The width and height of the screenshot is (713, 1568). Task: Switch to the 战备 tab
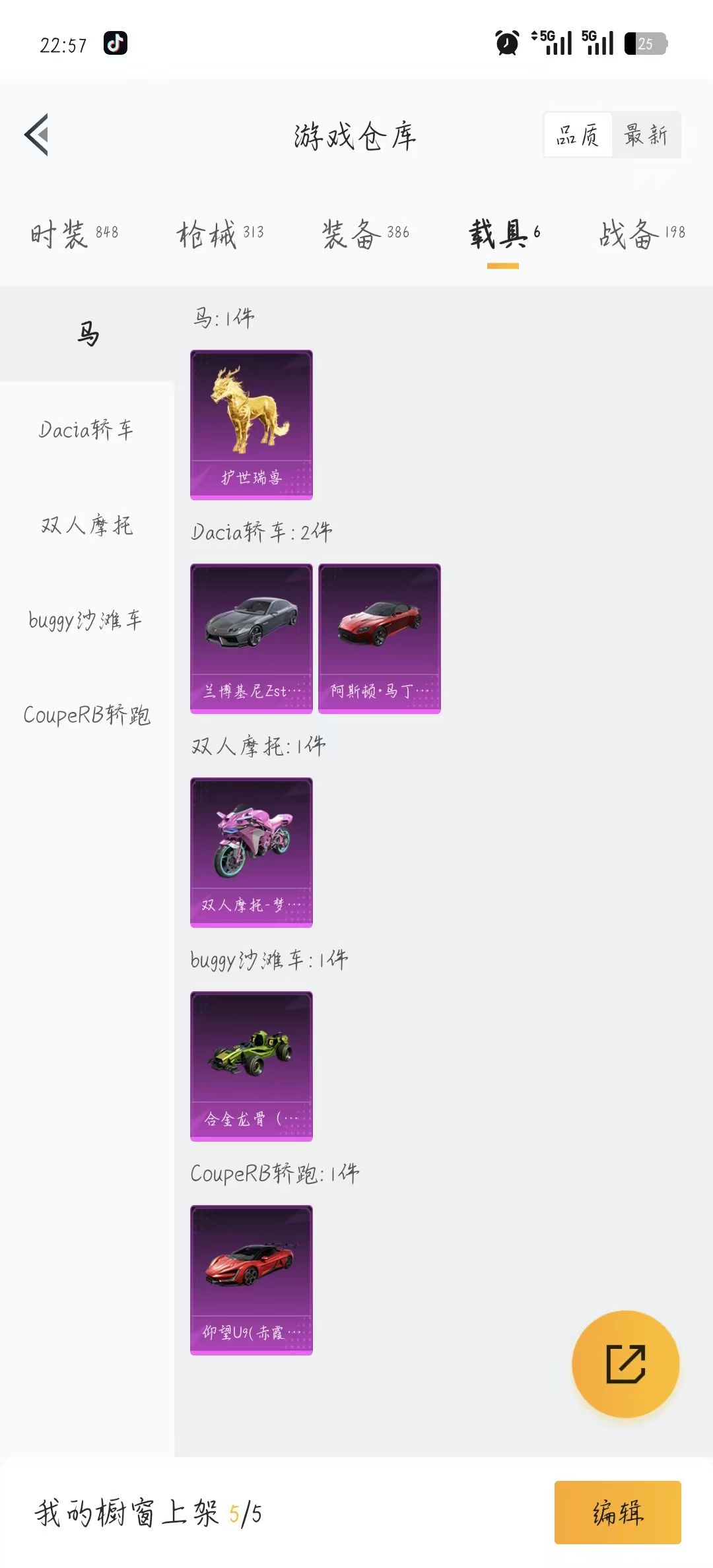pyautogui.click(x=642, y=234)
